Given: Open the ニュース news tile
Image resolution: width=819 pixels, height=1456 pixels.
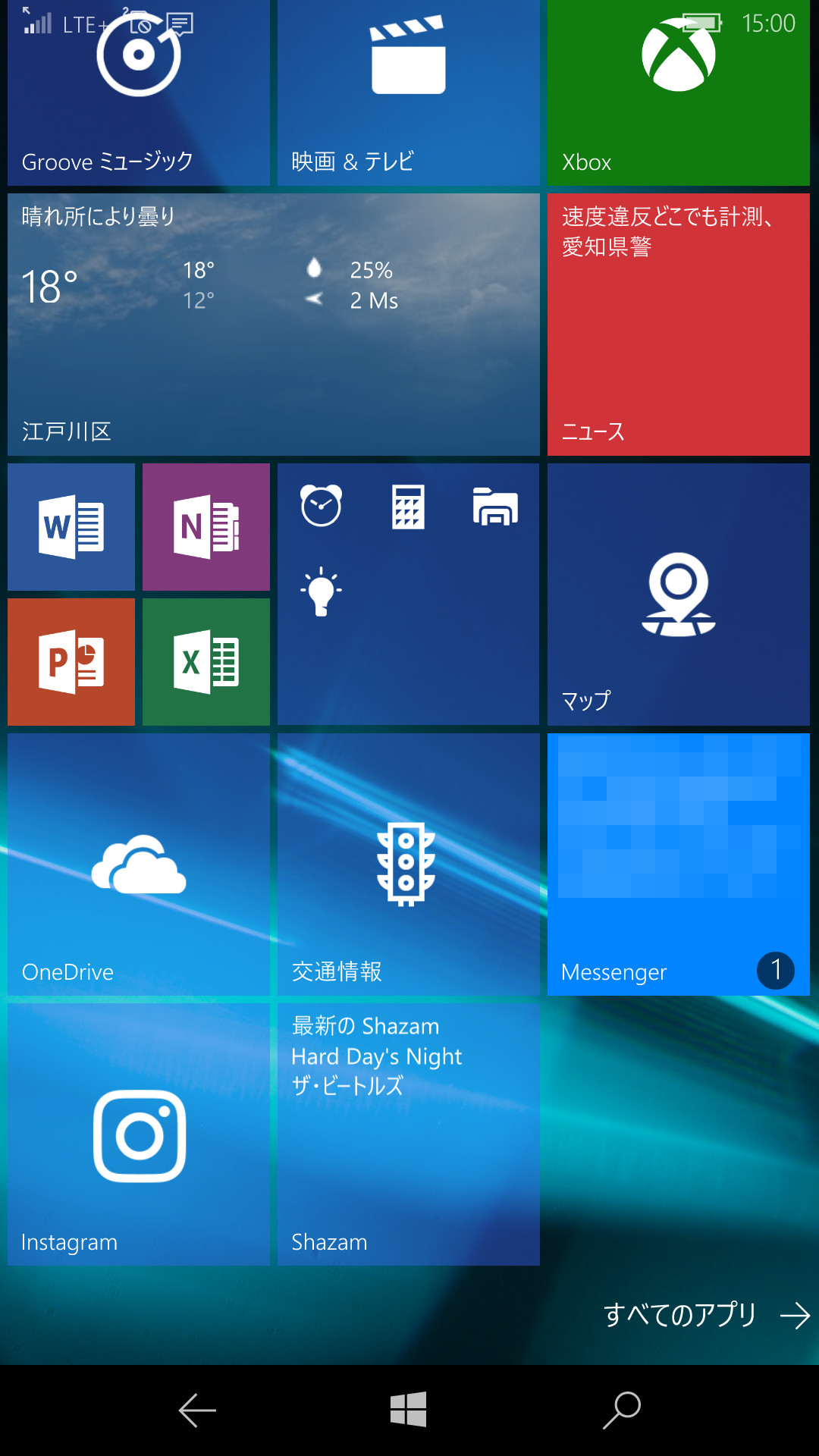Looking at the screenshot, I should pos(678,325).
